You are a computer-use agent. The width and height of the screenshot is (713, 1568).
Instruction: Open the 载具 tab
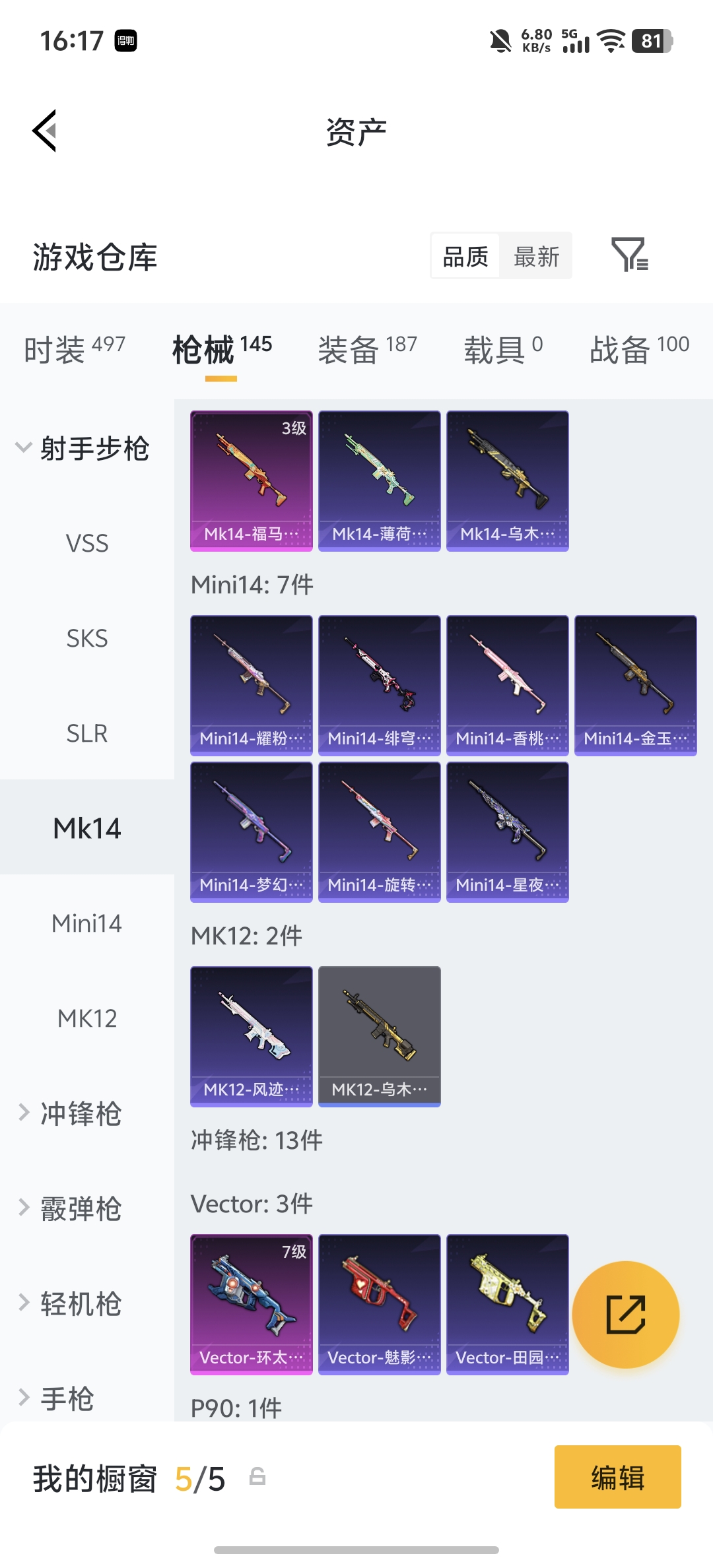[503, 348]
